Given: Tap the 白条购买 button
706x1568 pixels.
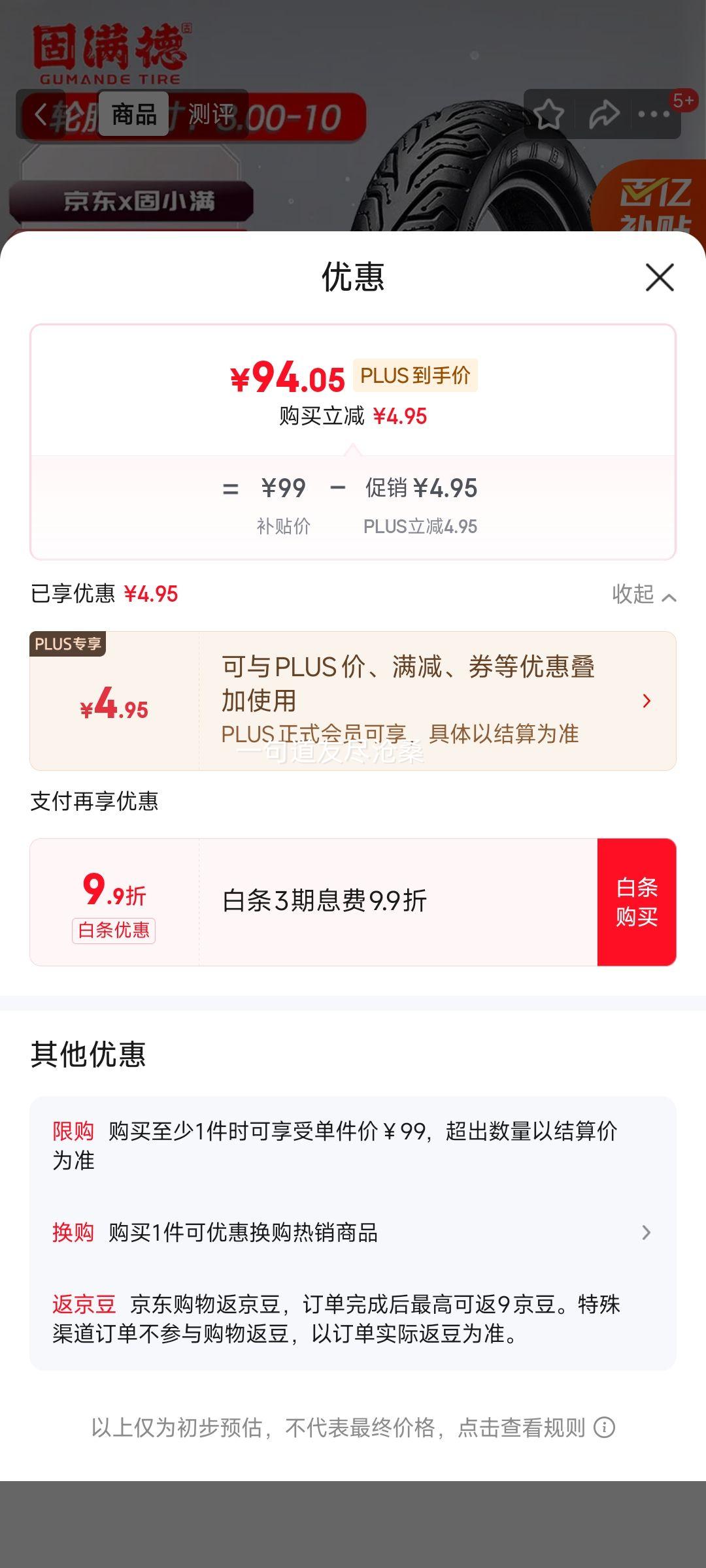Looking at the screenshot, I should [x=636, y=902].
